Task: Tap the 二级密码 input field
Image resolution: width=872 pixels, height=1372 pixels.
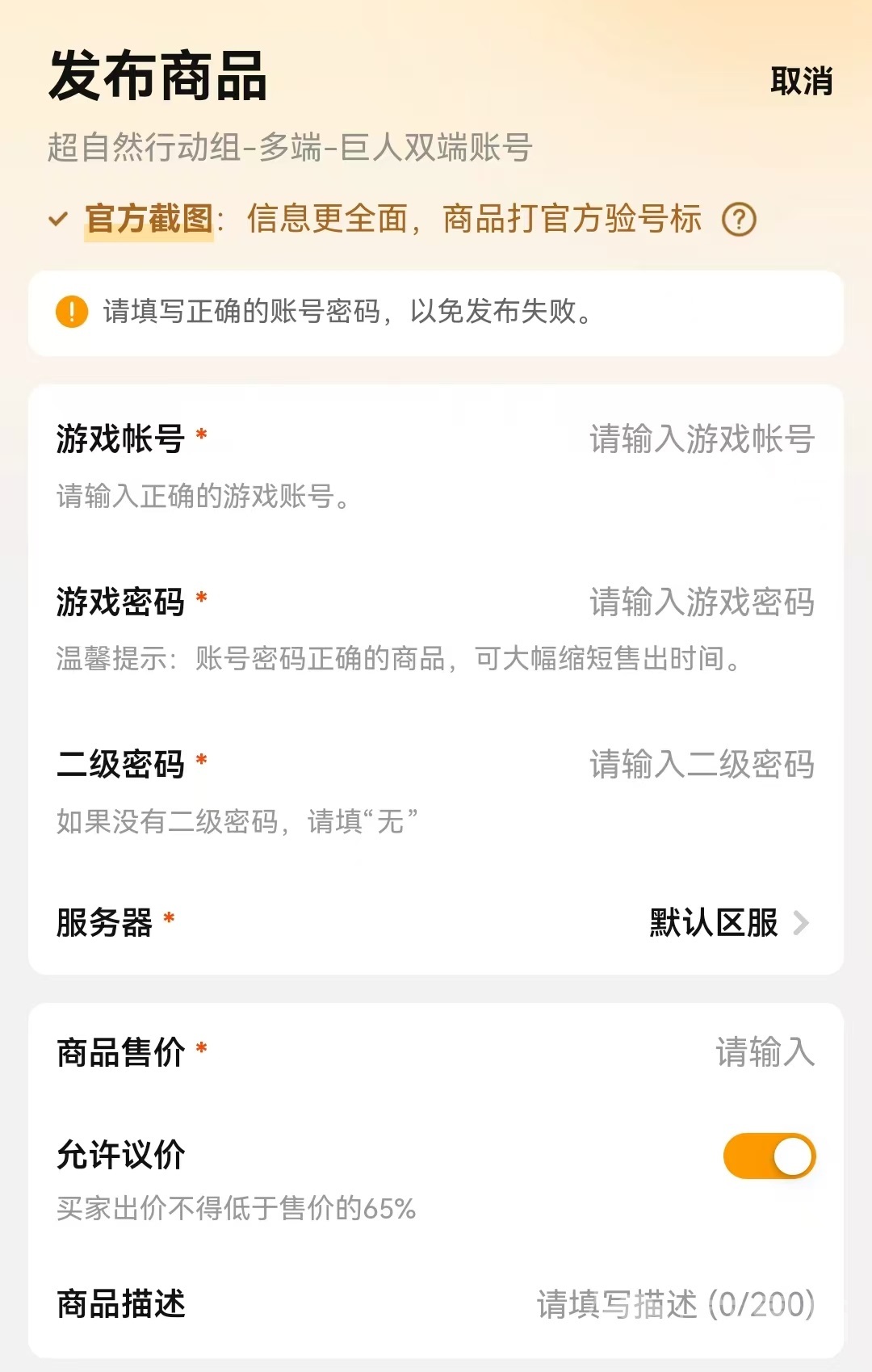Action: point(701,765)
